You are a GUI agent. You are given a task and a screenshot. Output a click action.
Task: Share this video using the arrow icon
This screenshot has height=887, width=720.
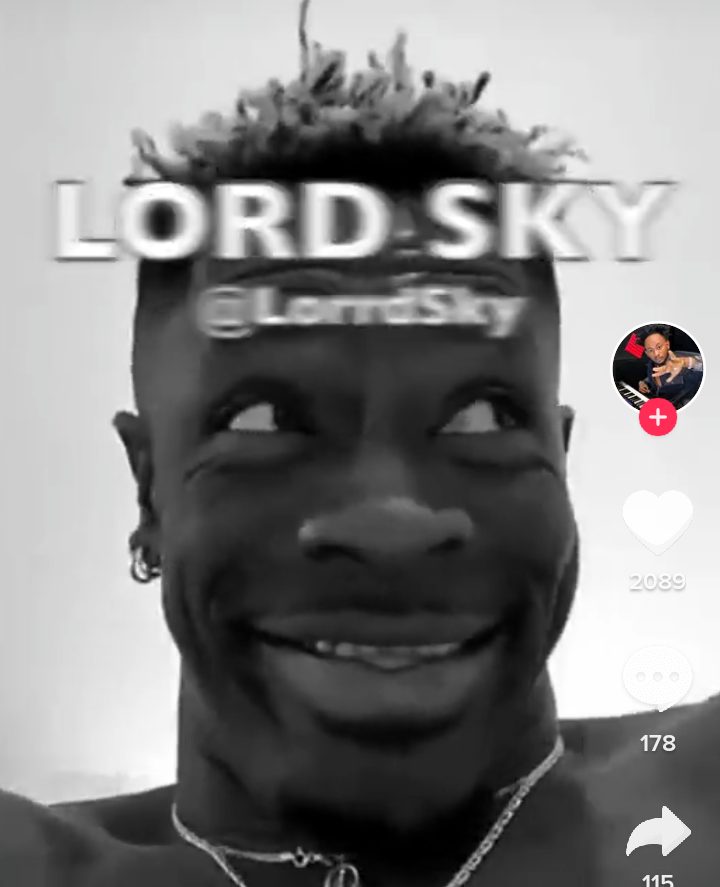[x=657, y=832]
